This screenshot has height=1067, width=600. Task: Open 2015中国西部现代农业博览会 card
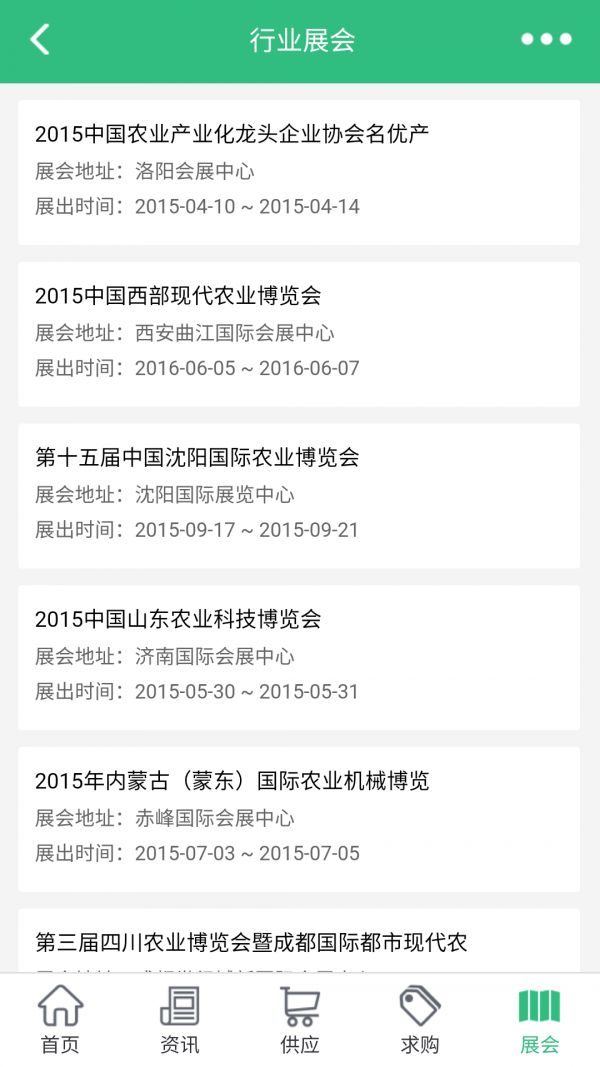pyautogui.click(x=299, y=334)
